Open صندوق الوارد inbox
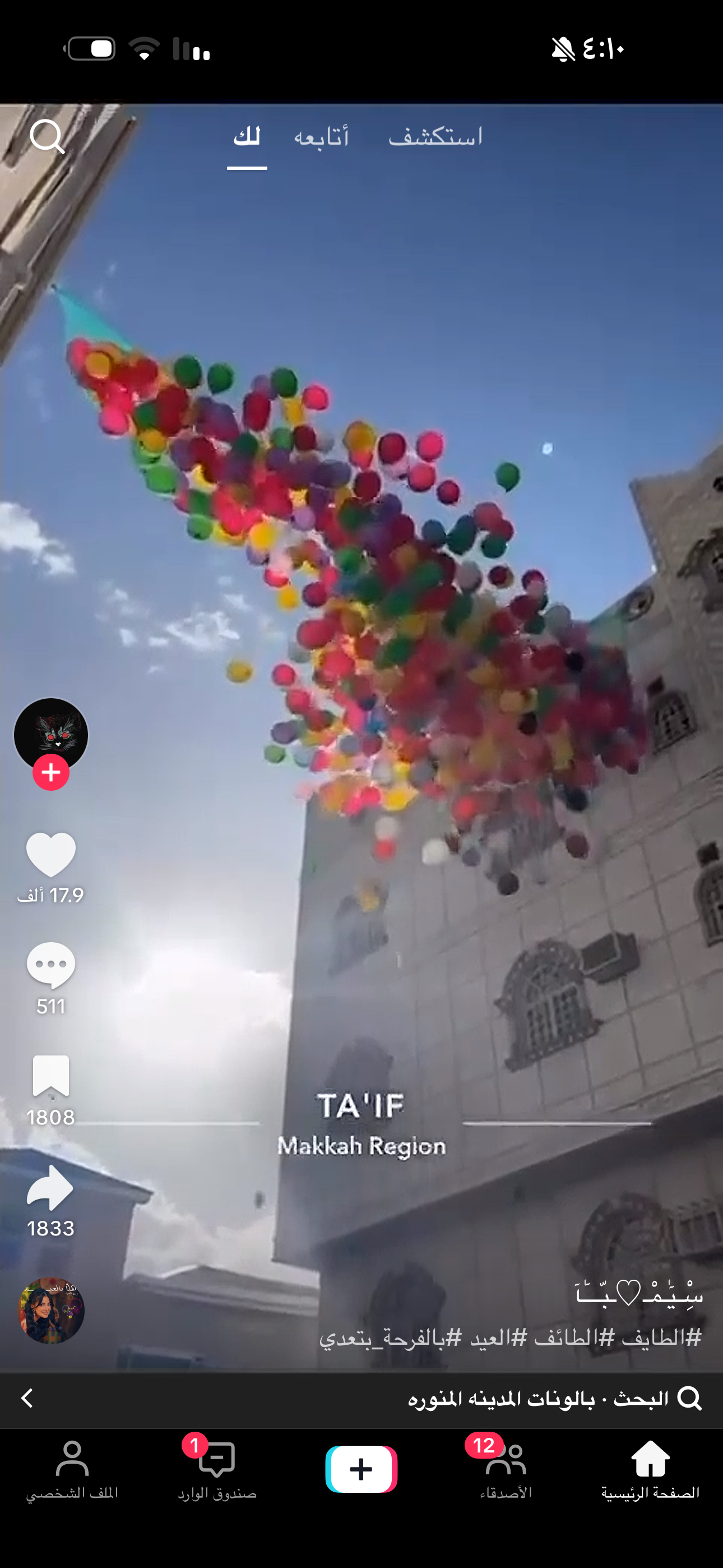The width and height of the screenshot is (723, 1568). [217, 1469]
